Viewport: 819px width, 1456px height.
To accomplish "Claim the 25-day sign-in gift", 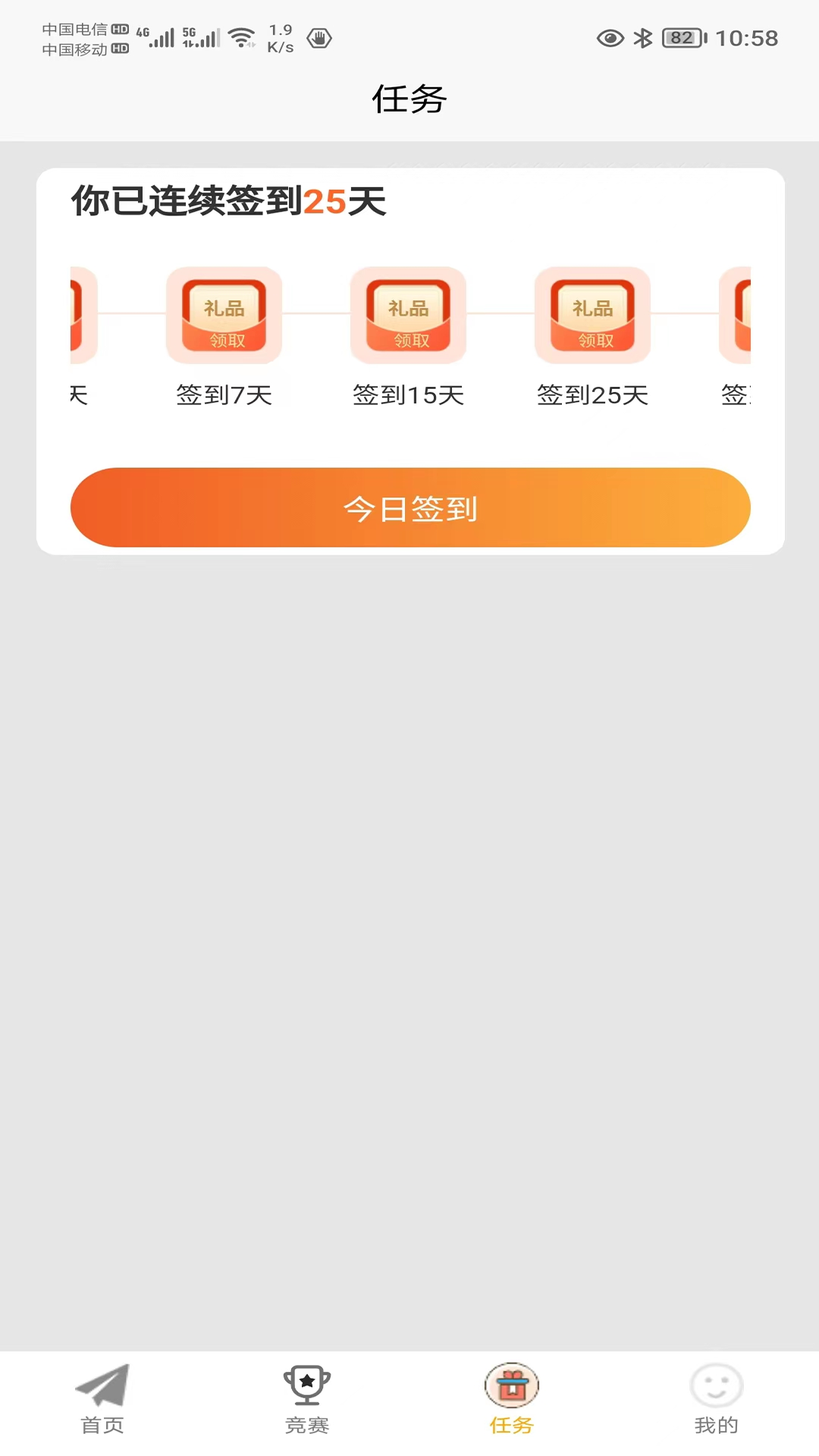I will pyautogui.click(x=592, y=315).
